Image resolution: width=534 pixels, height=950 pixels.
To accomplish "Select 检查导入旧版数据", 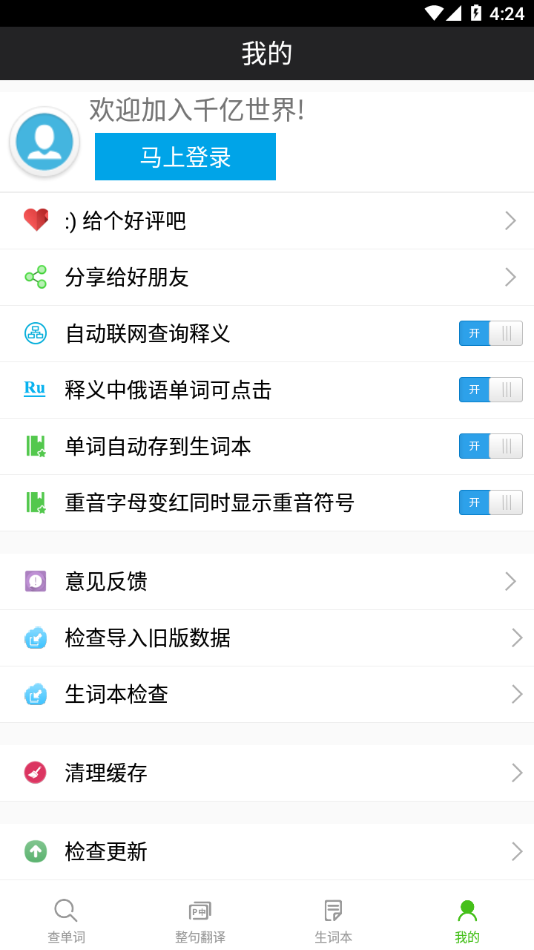I will coord(267,638).
